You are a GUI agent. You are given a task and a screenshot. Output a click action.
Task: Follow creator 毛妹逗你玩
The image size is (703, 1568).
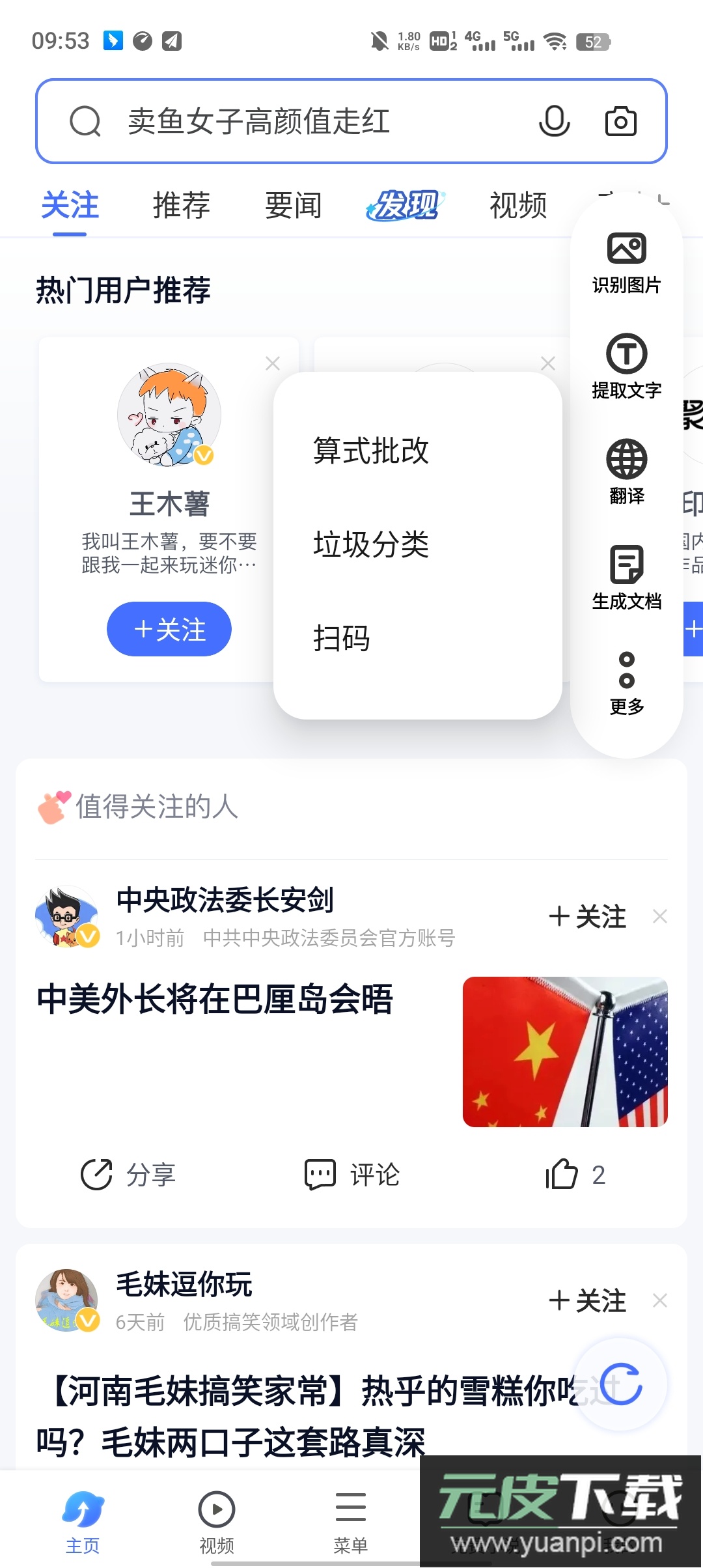tap(588, 1301)
